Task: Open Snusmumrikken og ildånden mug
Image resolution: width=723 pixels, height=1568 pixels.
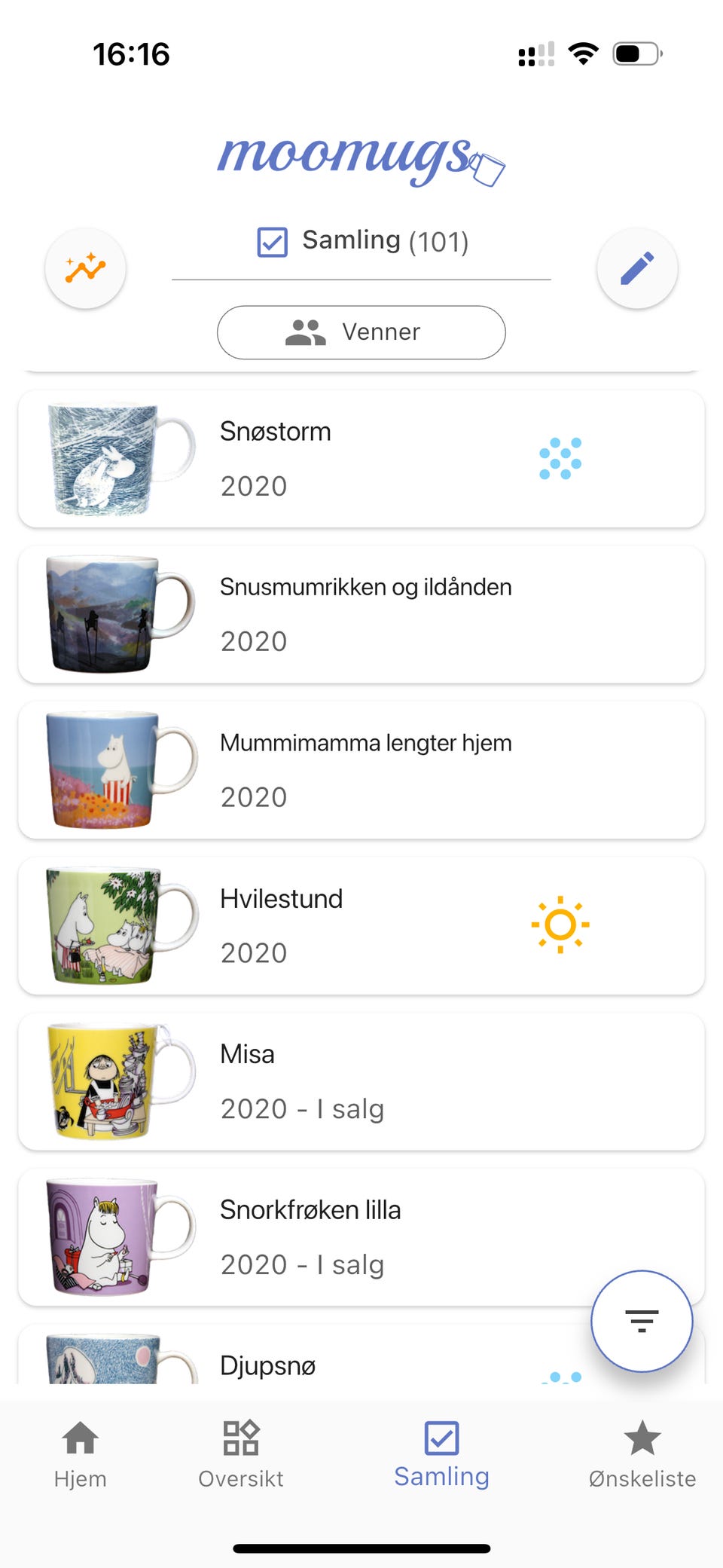Action: click(361, 614)
